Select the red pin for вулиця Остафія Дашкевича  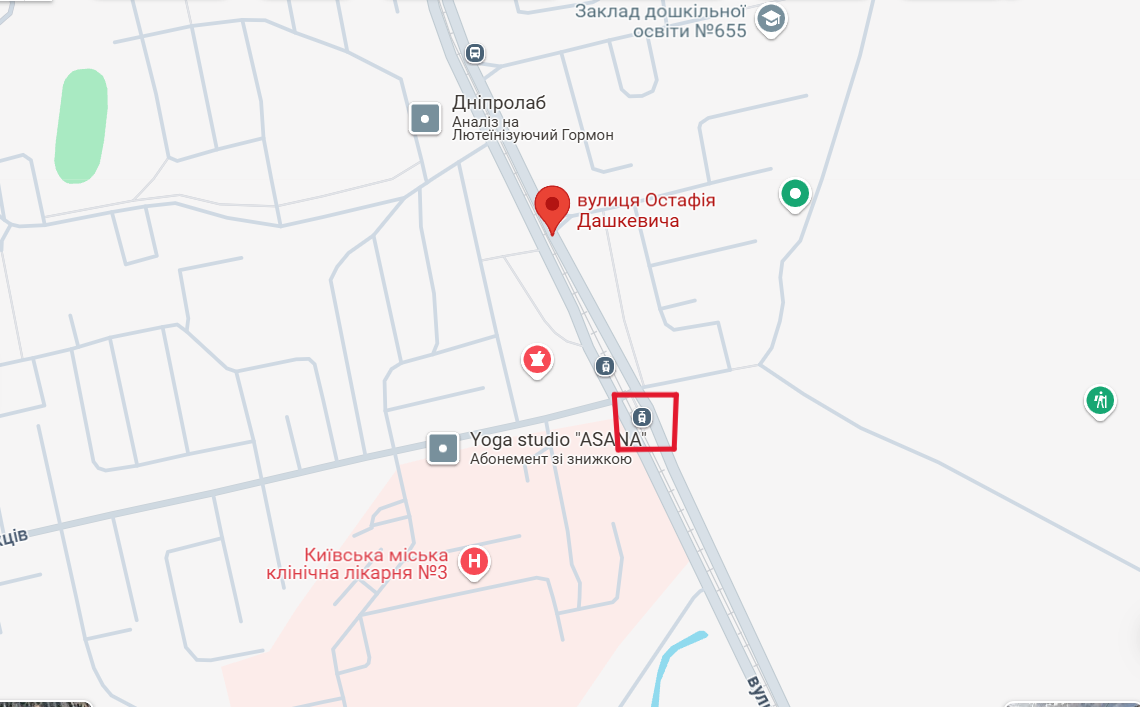coord(552,206)
